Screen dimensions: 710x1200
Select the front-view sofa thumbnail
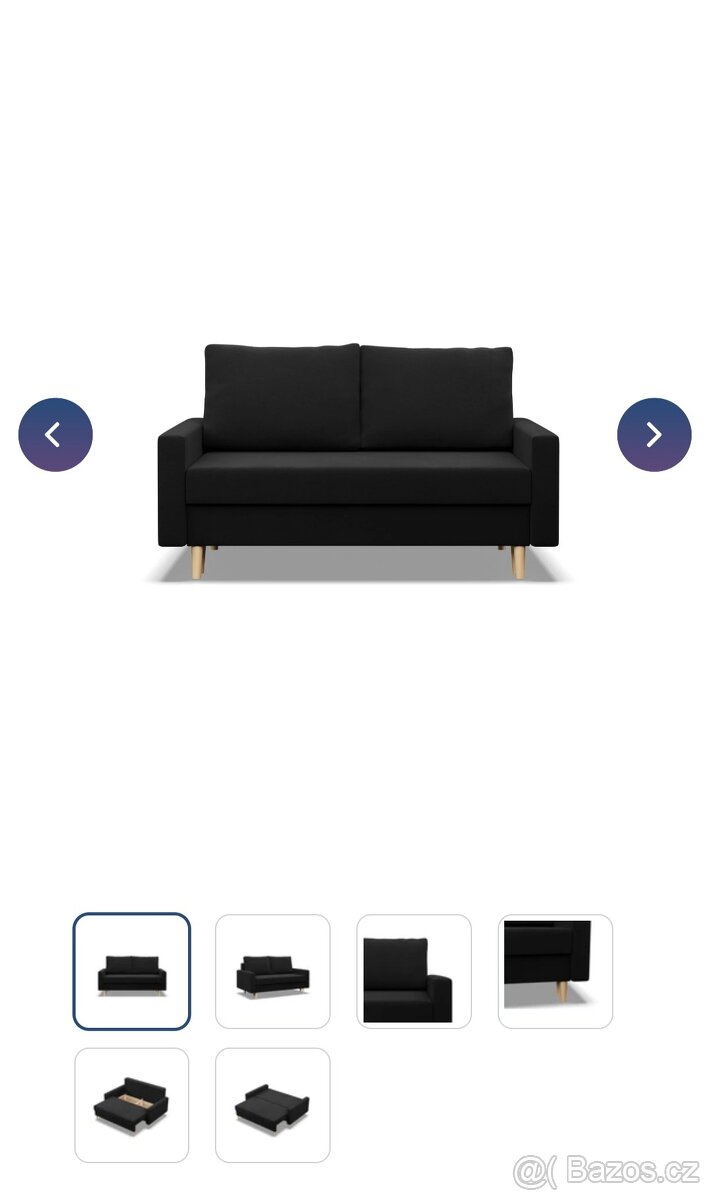coord(131,971)
